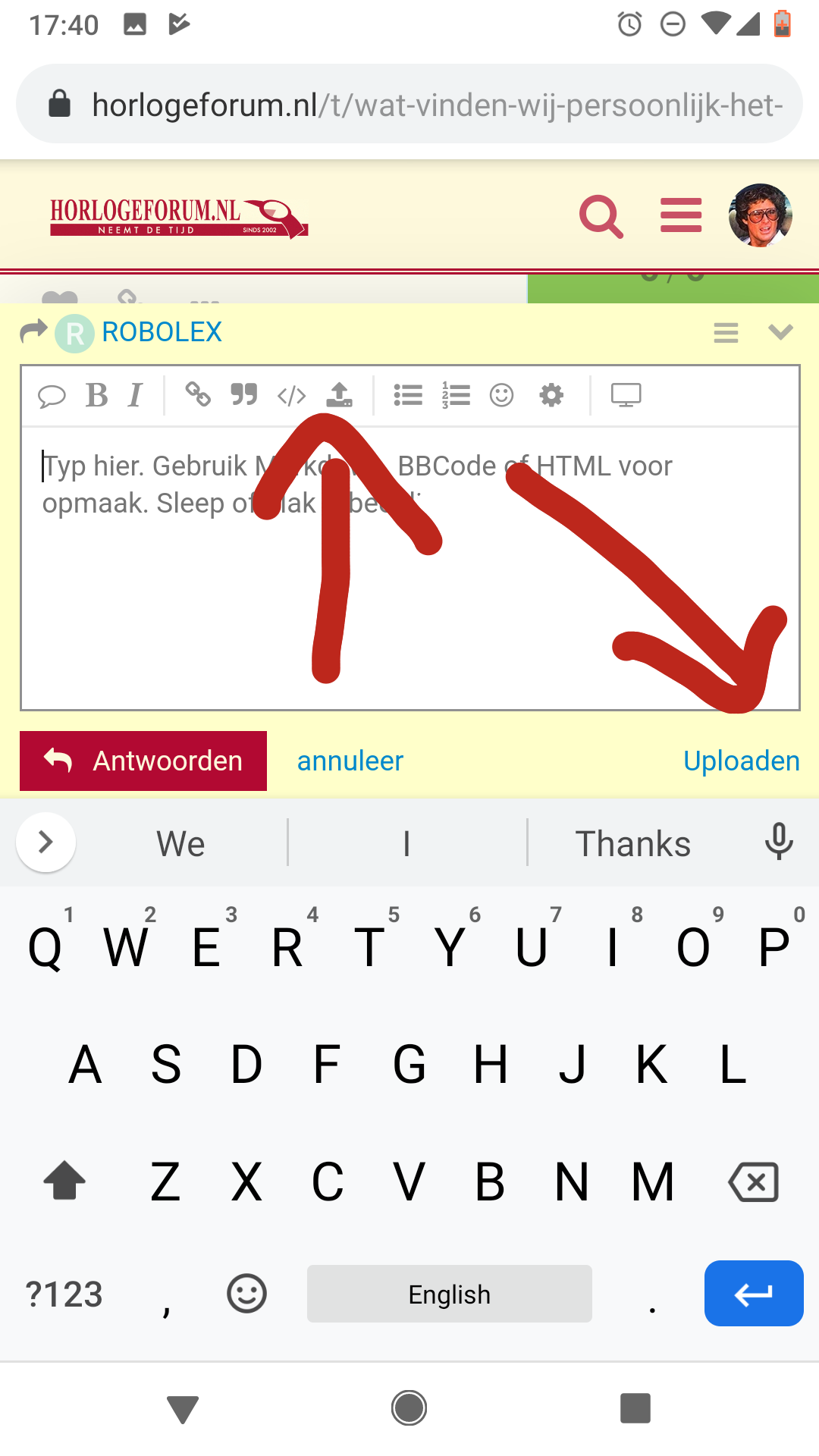
Task: Cancel the reply via annuleer
Action: 350,761
